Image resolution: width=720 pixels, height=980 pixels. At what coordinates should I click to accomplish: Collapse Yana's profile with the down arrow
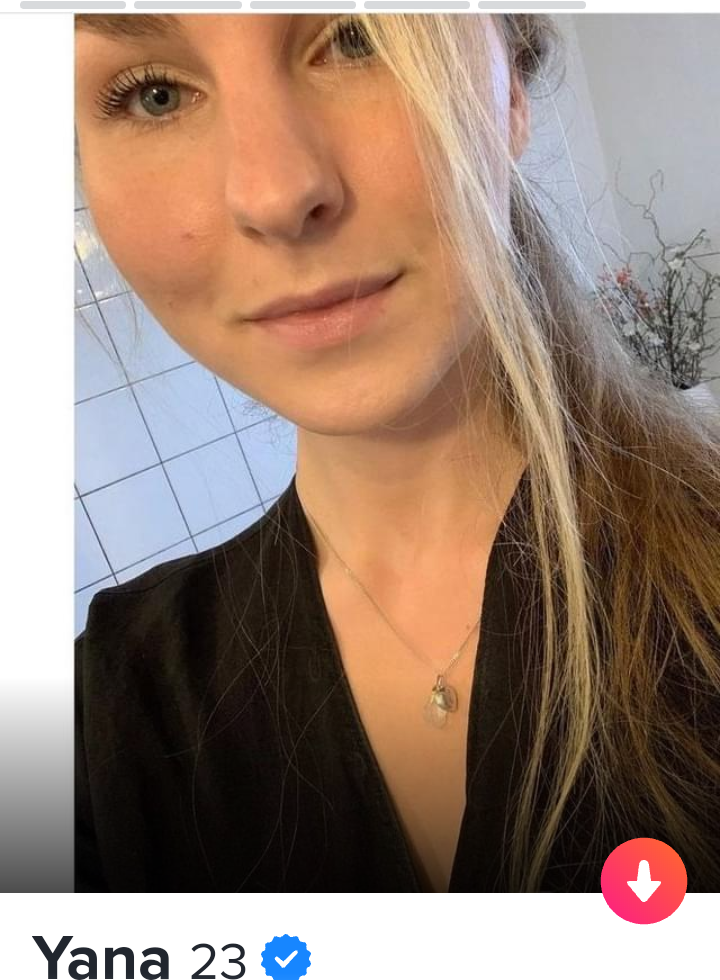click(x=643, y=881)
